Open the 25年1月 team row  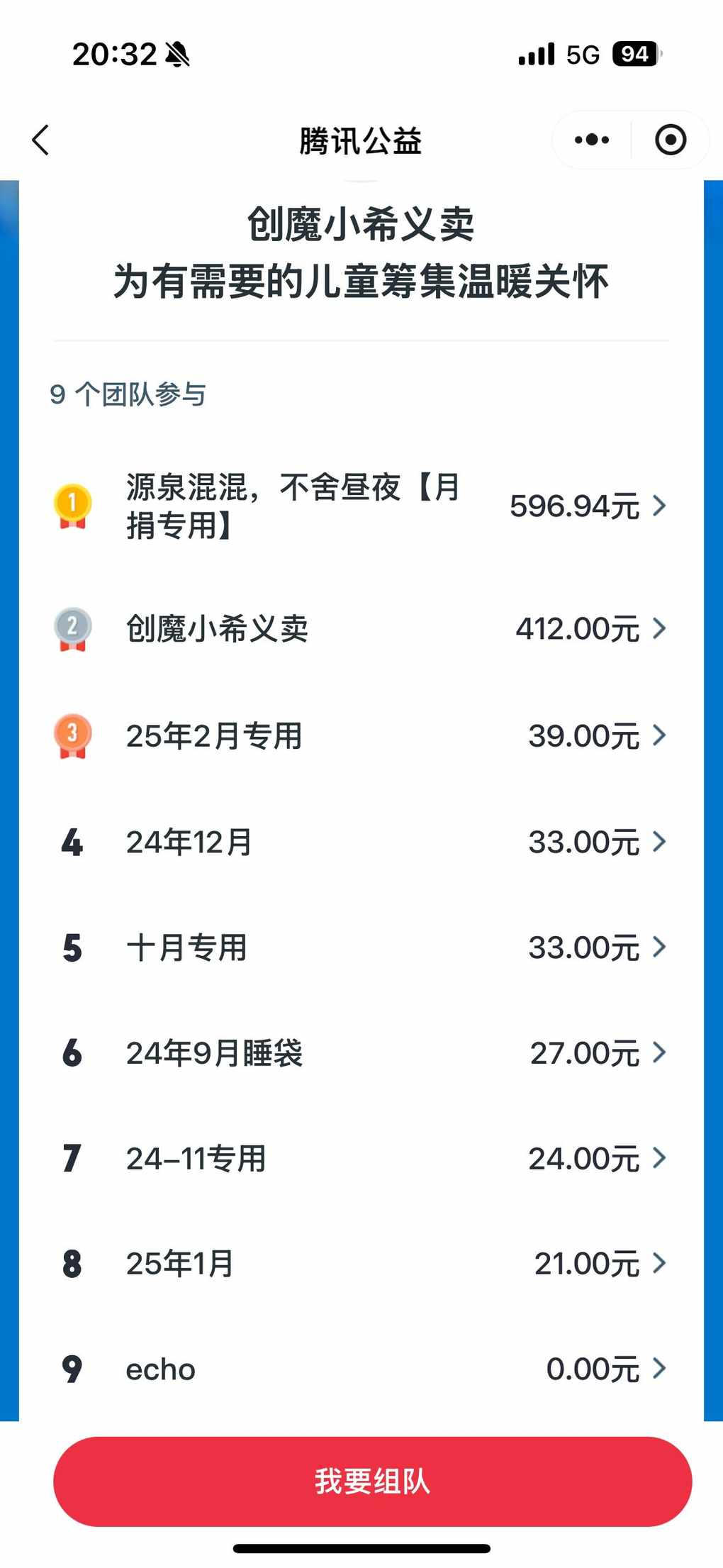(361, 1264)
